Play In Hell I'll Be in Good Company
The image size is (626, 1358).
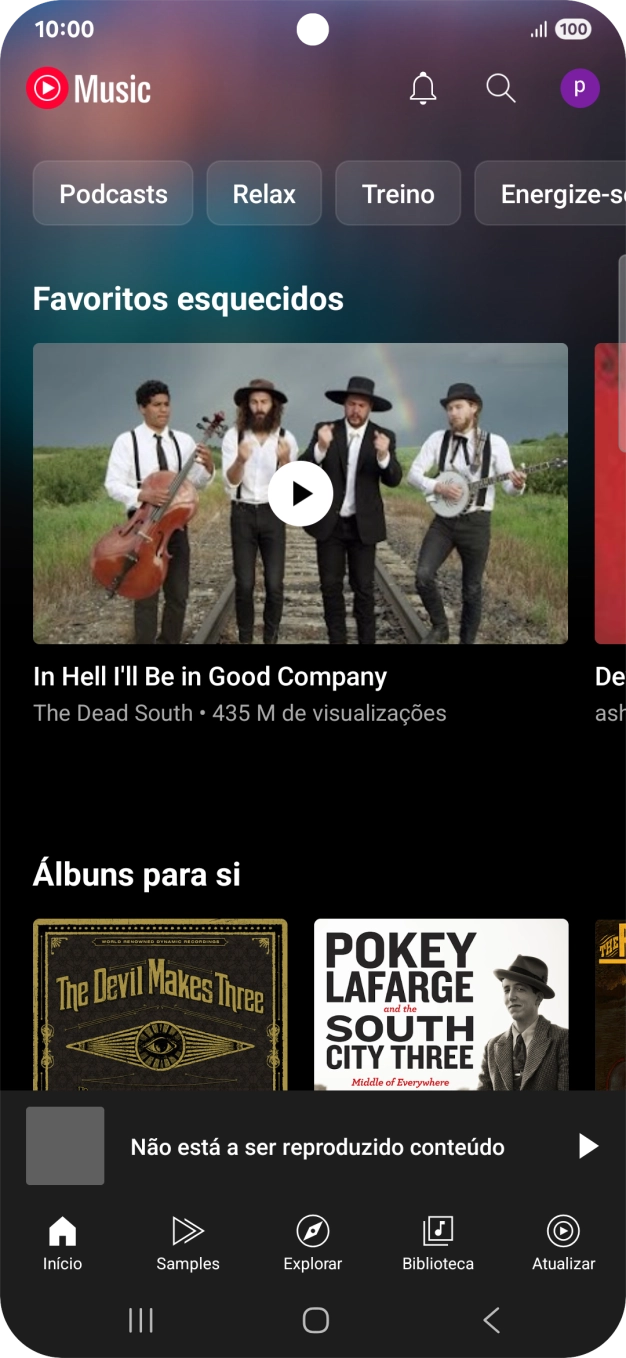(300, 493)
